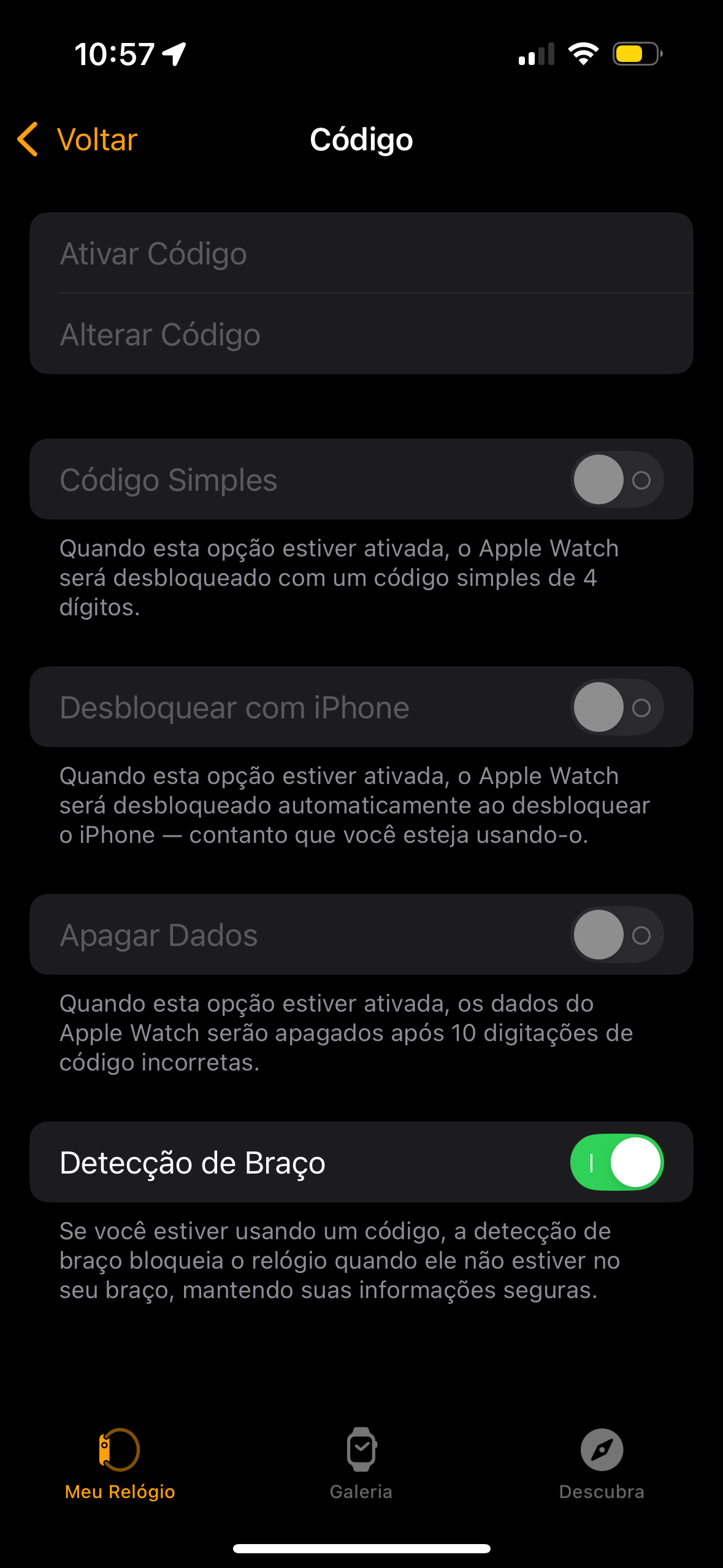The width and height of the screenshot is (723, 1568).
Task: Switch to the Meu Relógio tab
Action: click(120, 1463)
